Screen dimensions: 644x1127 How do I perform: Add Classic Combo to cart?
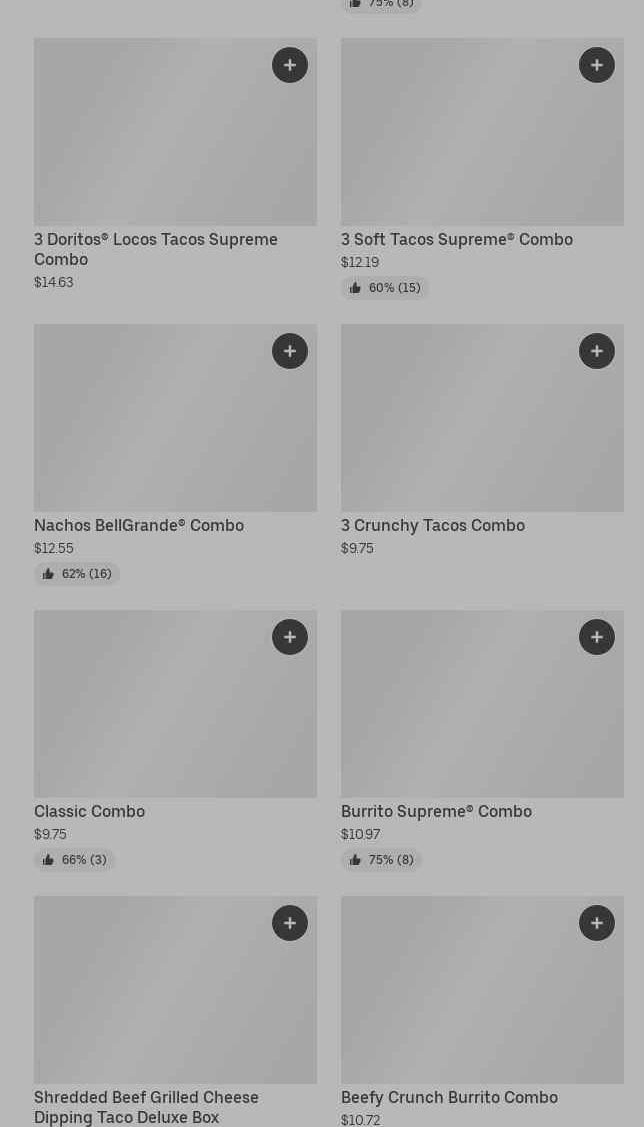[290, 637]
